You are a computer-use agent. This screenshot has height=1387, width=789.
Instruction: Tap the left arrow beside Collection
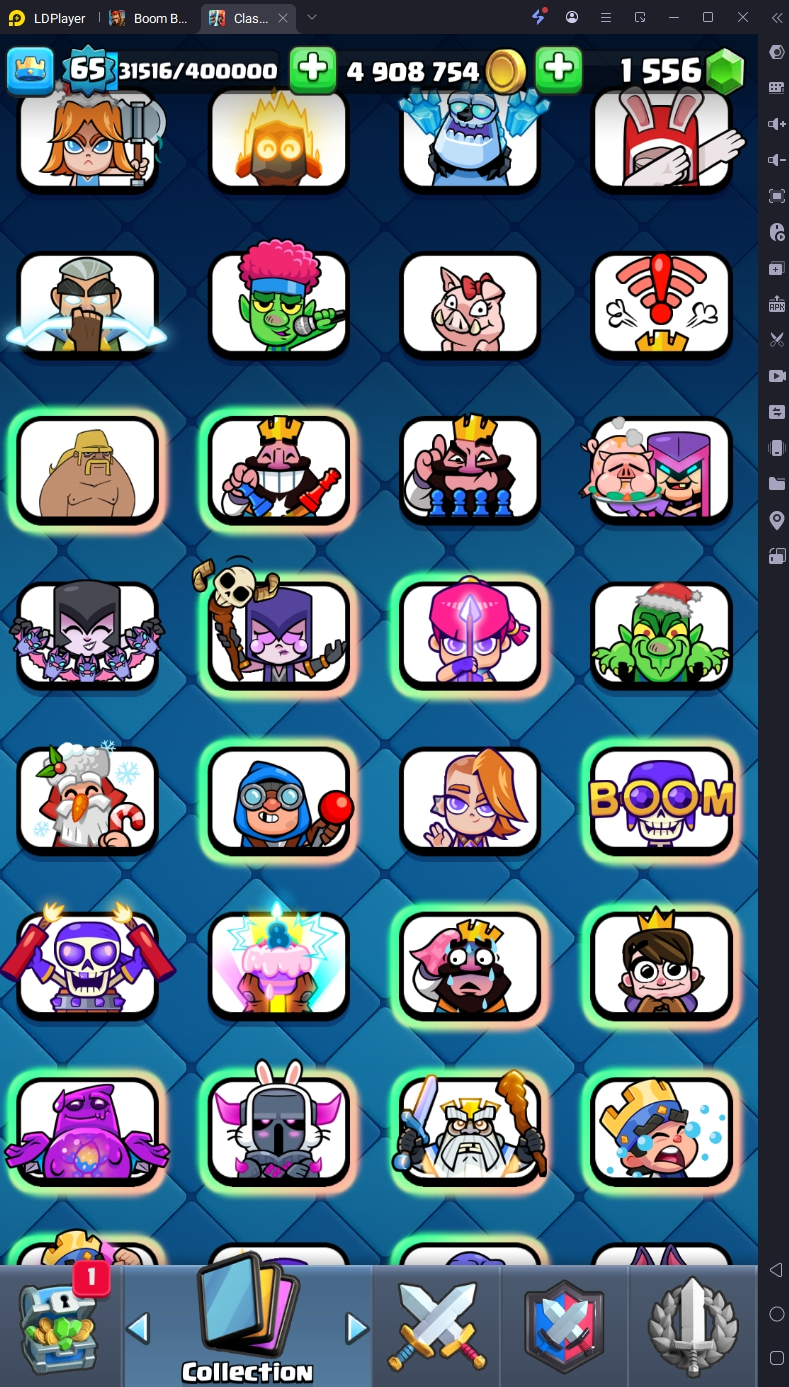[x=138, y=1328]
